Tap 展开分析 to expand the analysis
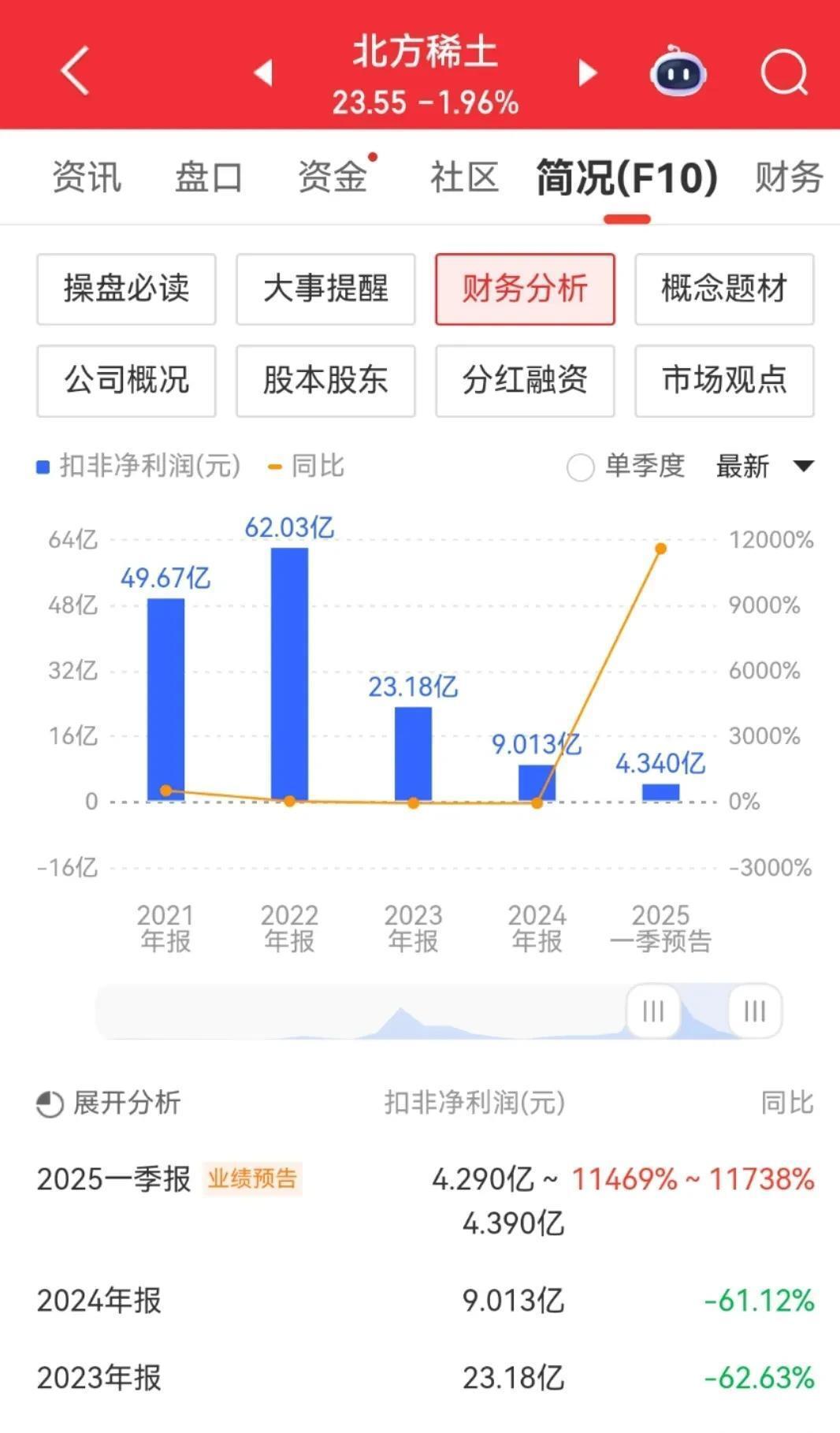Screen dimensions: 840x1433 pyautogui.click(x=109, y=1103)
